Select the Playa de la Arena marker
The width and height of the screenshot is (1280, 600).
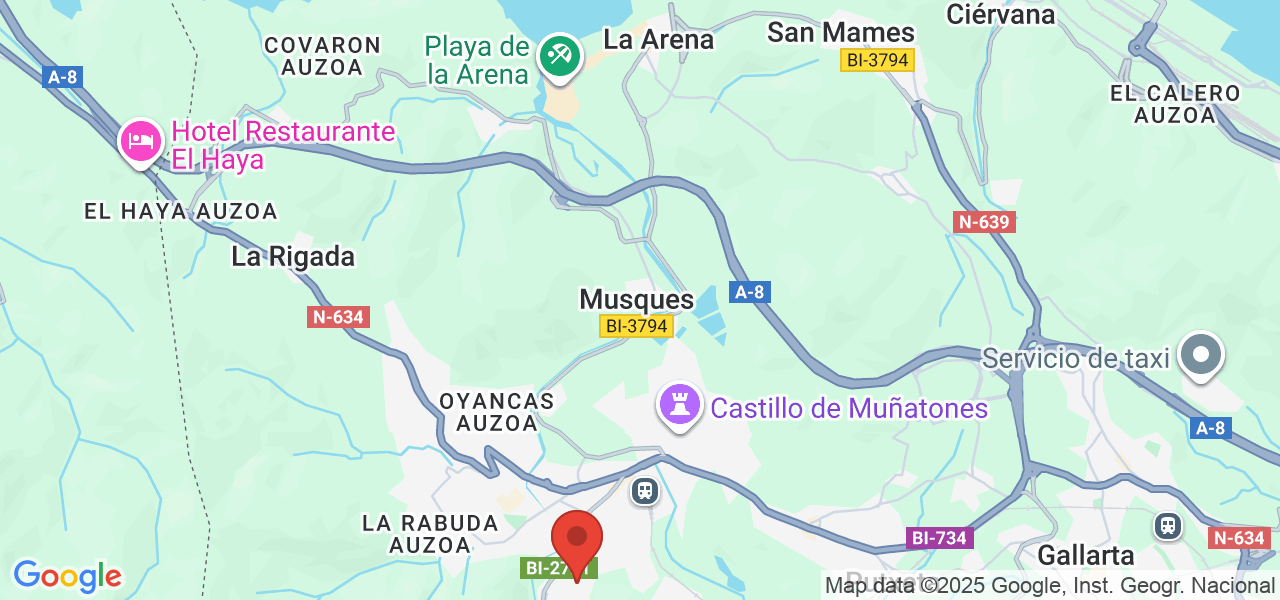(x=558, y=54)
